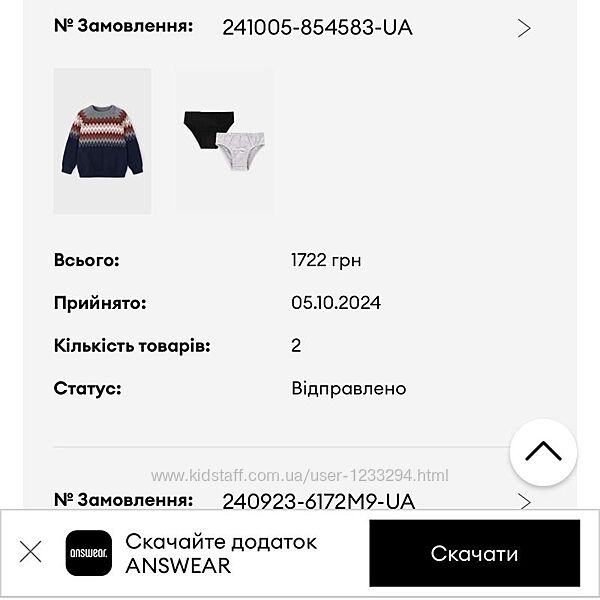Open the underwear set product thumbnail
Screen dimensions: 600x600
224,141
